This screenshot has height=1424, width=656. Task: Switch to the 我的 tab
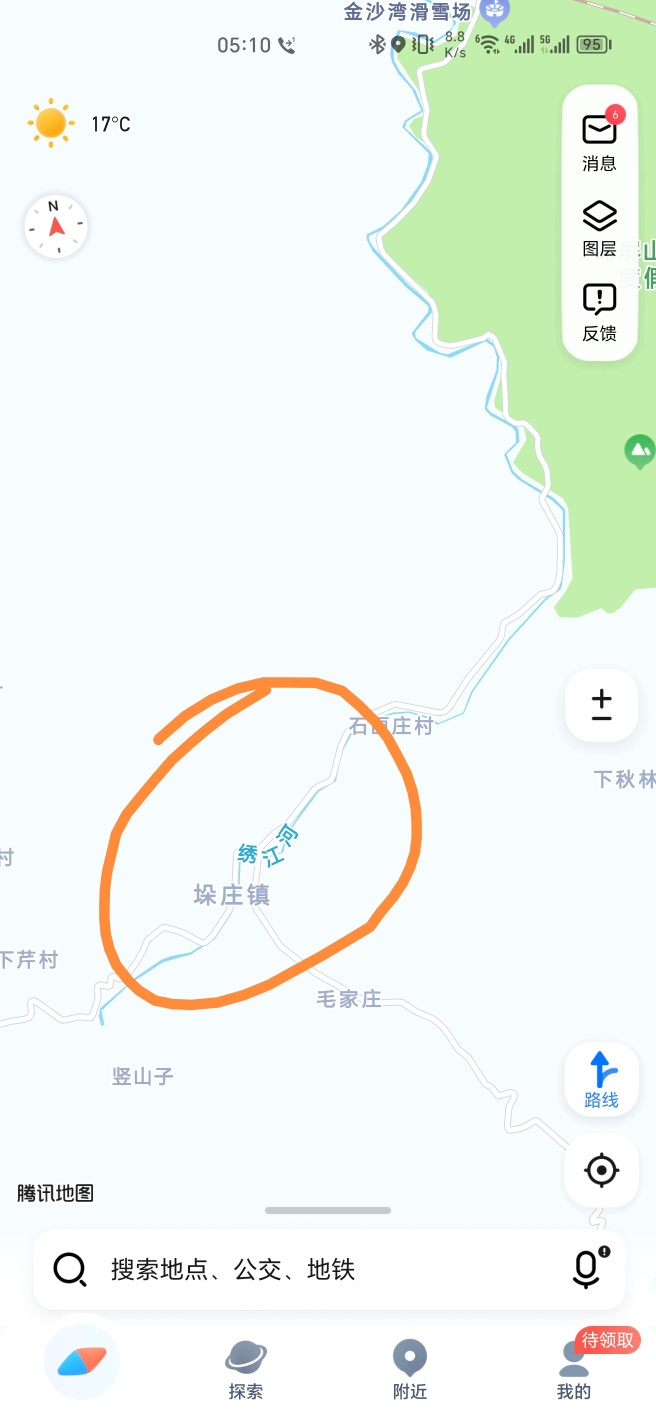574,1368
